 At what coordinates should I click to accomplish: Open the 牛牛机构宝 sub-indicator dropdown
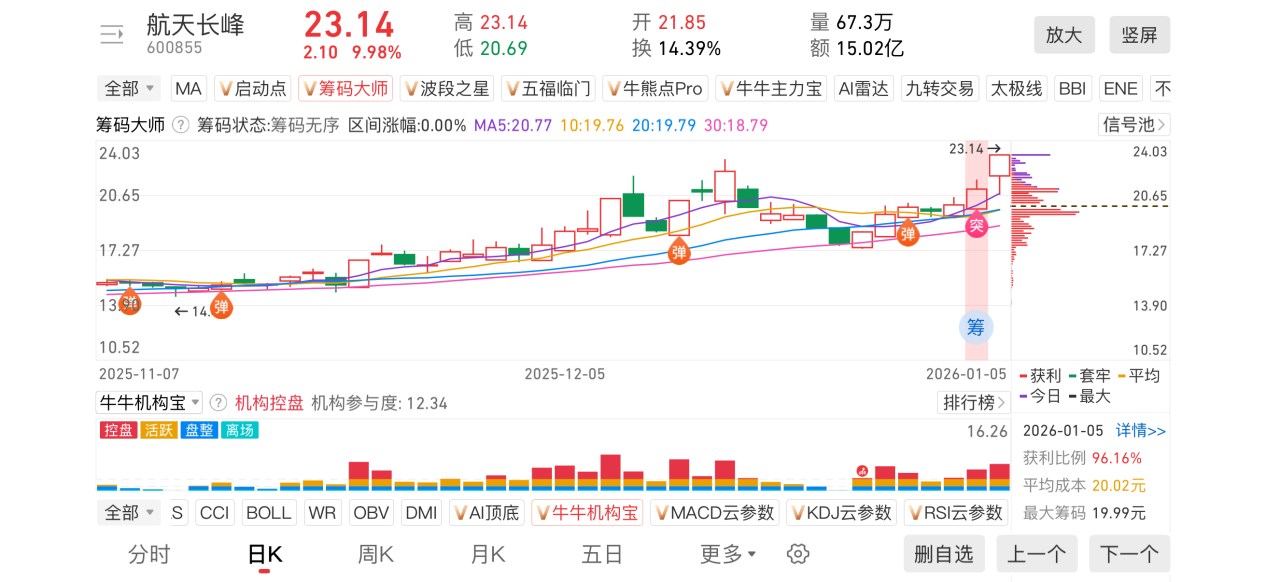click(149, 403)
